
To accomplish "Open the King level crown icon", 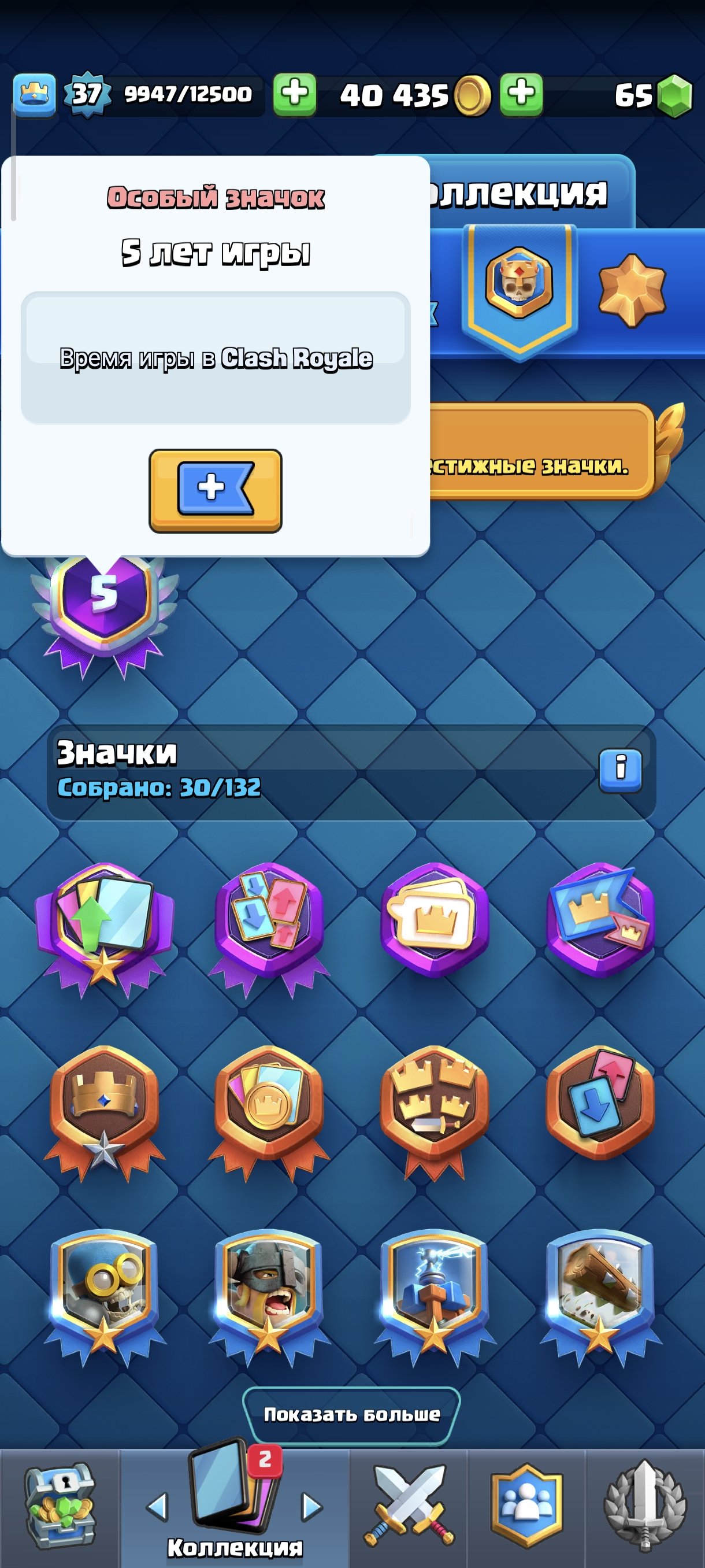I will [x=34, y=94].
